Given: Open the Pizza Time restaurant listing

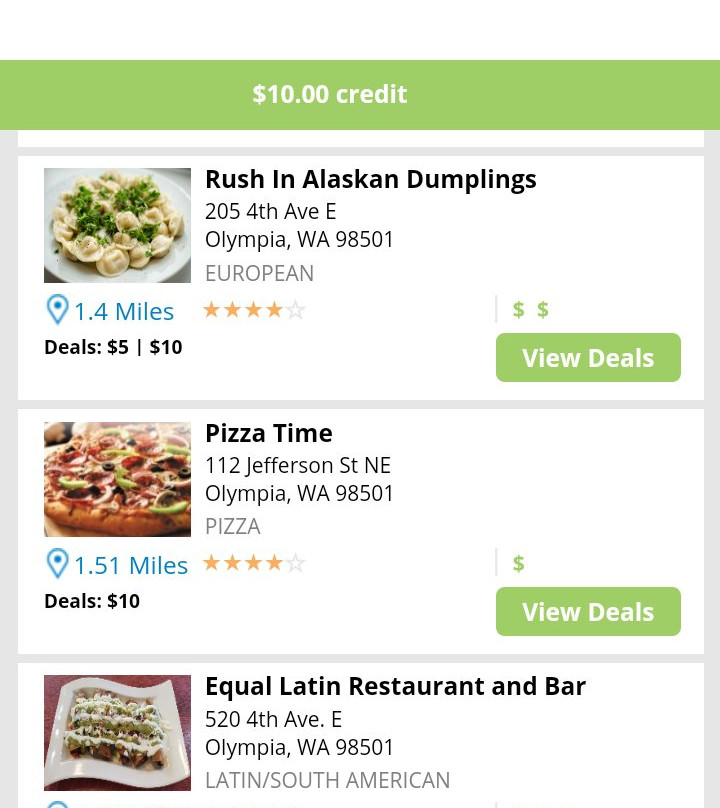Looking at the screenshot, I should 268,434.
